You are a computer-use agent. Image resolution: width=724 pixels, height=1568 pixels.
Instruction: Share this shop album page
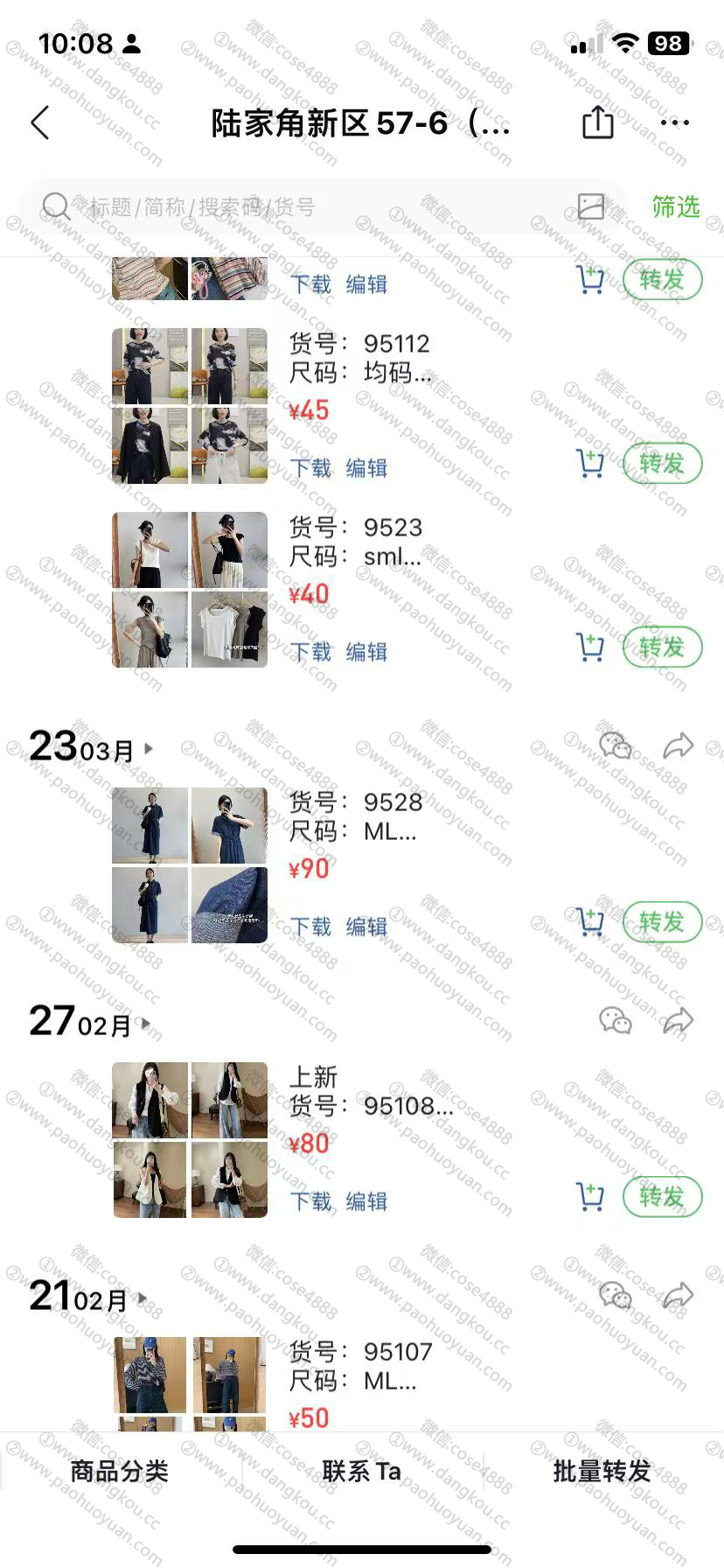(598, 122)
